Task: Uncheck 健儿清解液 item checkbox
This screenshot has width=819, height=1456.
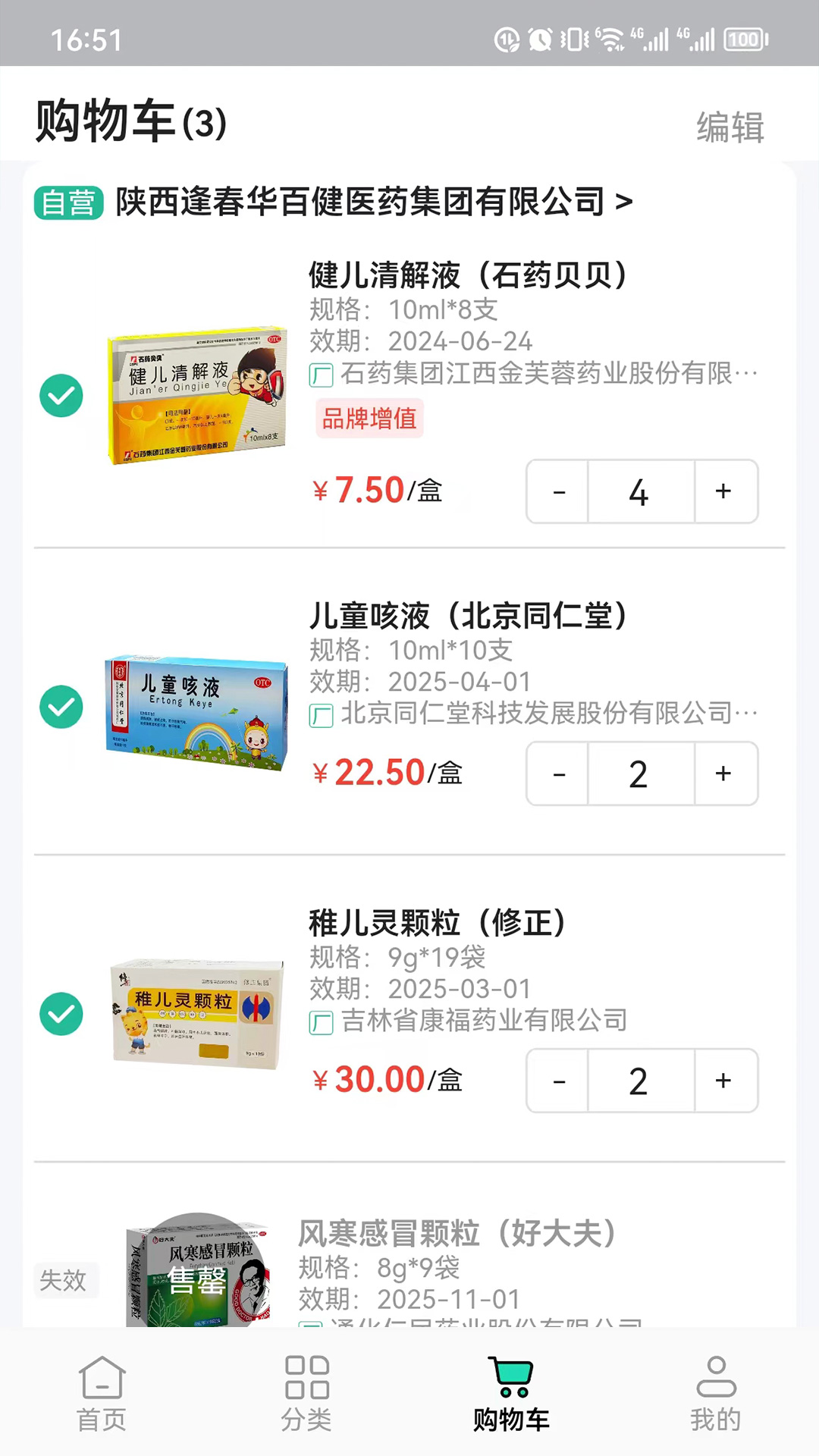Action: tap(61, 396)
